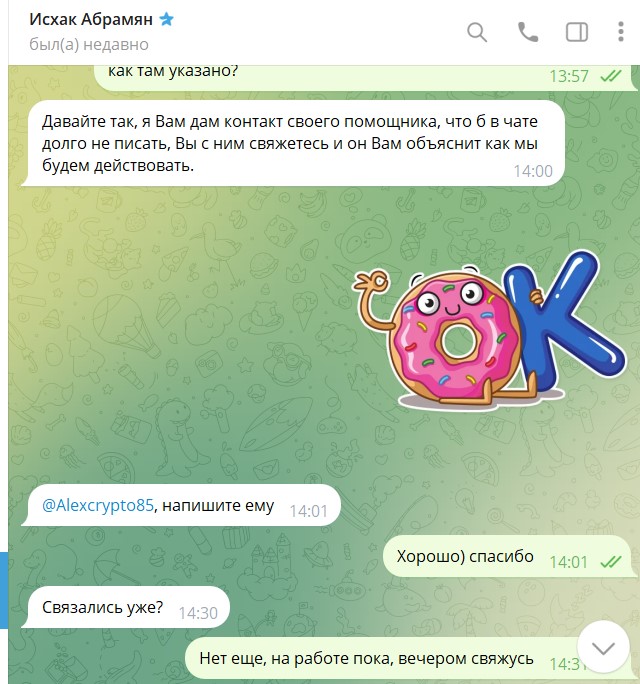
Task: Start a voice call with Исхак Абрамян
Action: click(x=527, y=32)
